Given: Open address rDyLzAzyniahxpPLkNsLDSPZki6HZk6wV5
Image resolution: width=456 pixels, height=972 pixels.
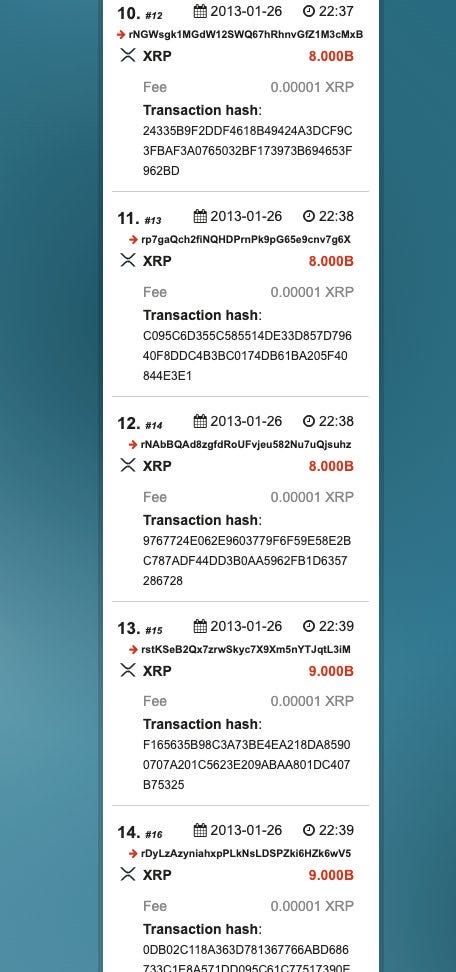Looking at the screenshot, I should point(246,854).
